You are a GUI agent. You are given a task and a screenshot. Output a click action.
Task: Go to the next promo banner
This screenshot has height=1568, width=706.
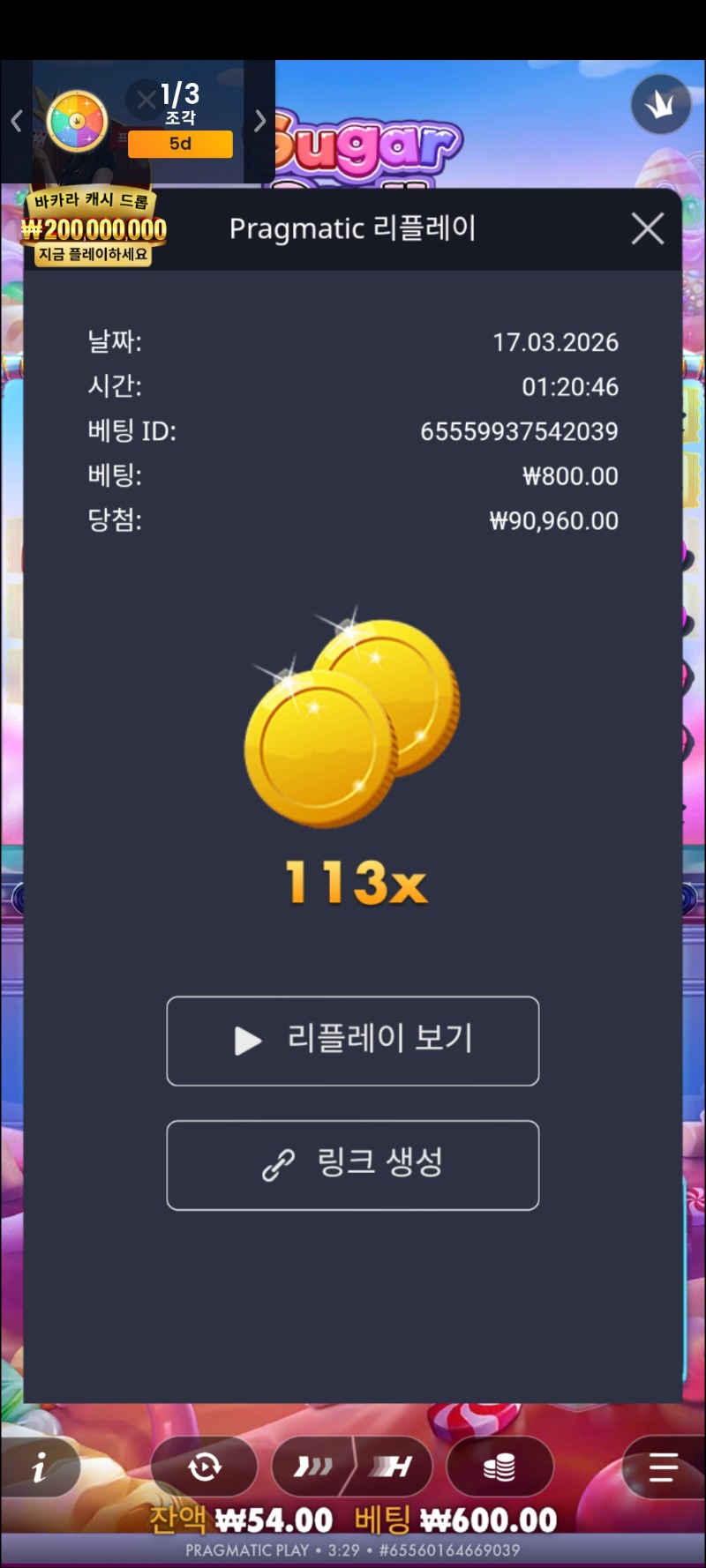coord(259,121)
